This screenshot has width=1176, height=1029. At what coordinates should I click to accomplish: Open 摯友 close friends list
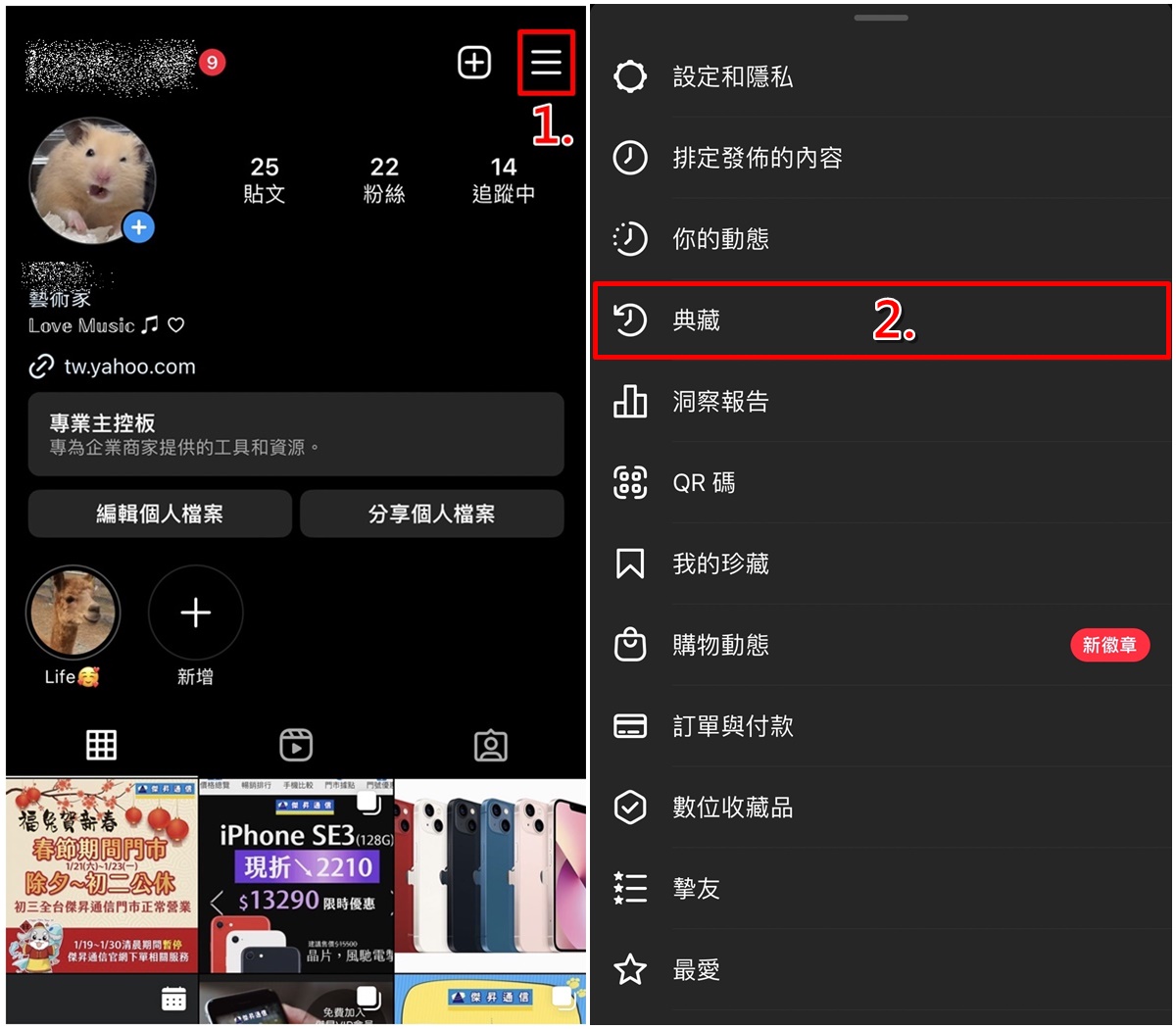(697, 889)
